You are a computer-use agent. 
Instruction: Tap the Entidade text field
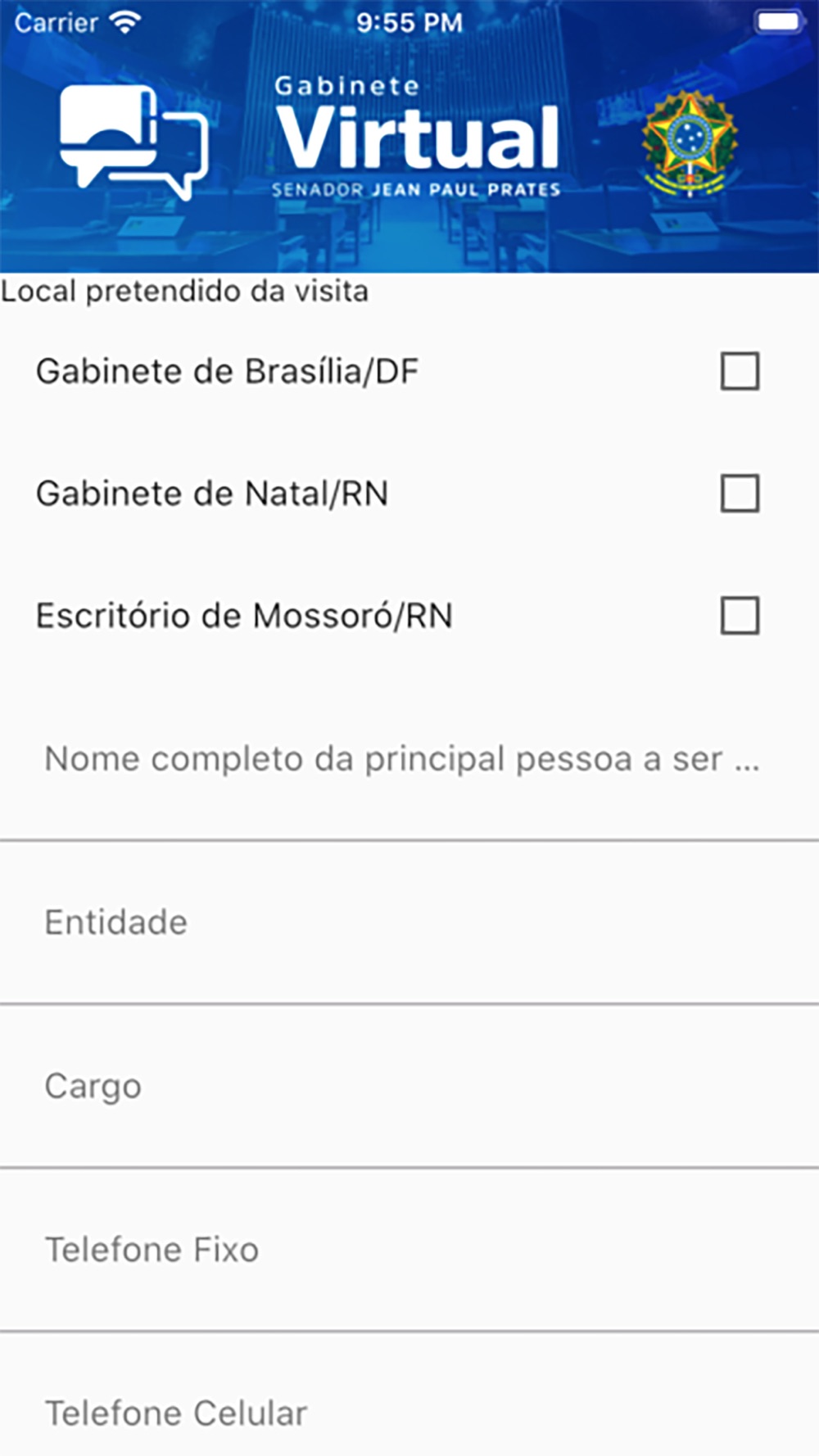click(x=409, y=923)
